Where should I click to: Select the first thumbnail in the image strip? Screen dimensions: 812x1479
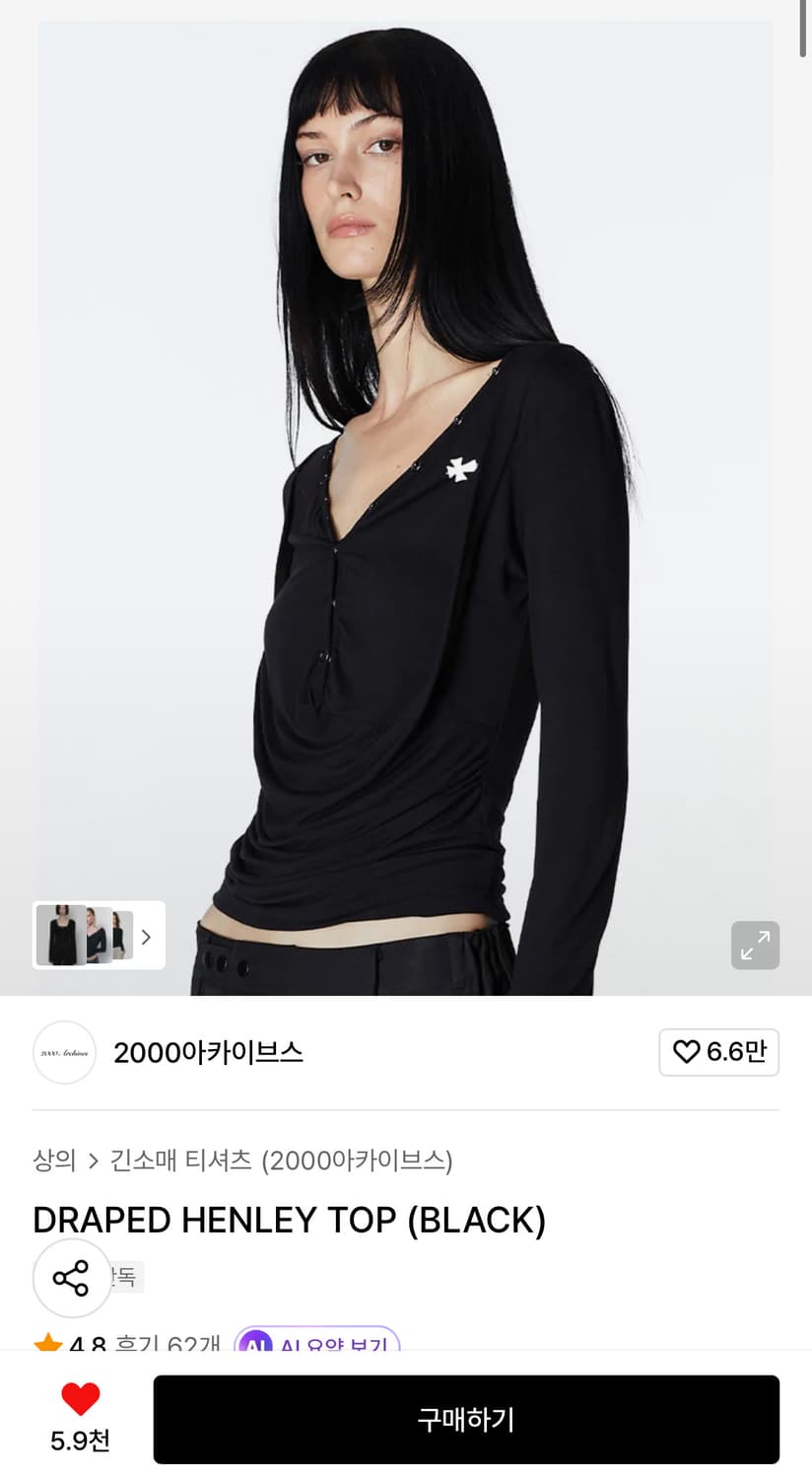coord(59,936)
